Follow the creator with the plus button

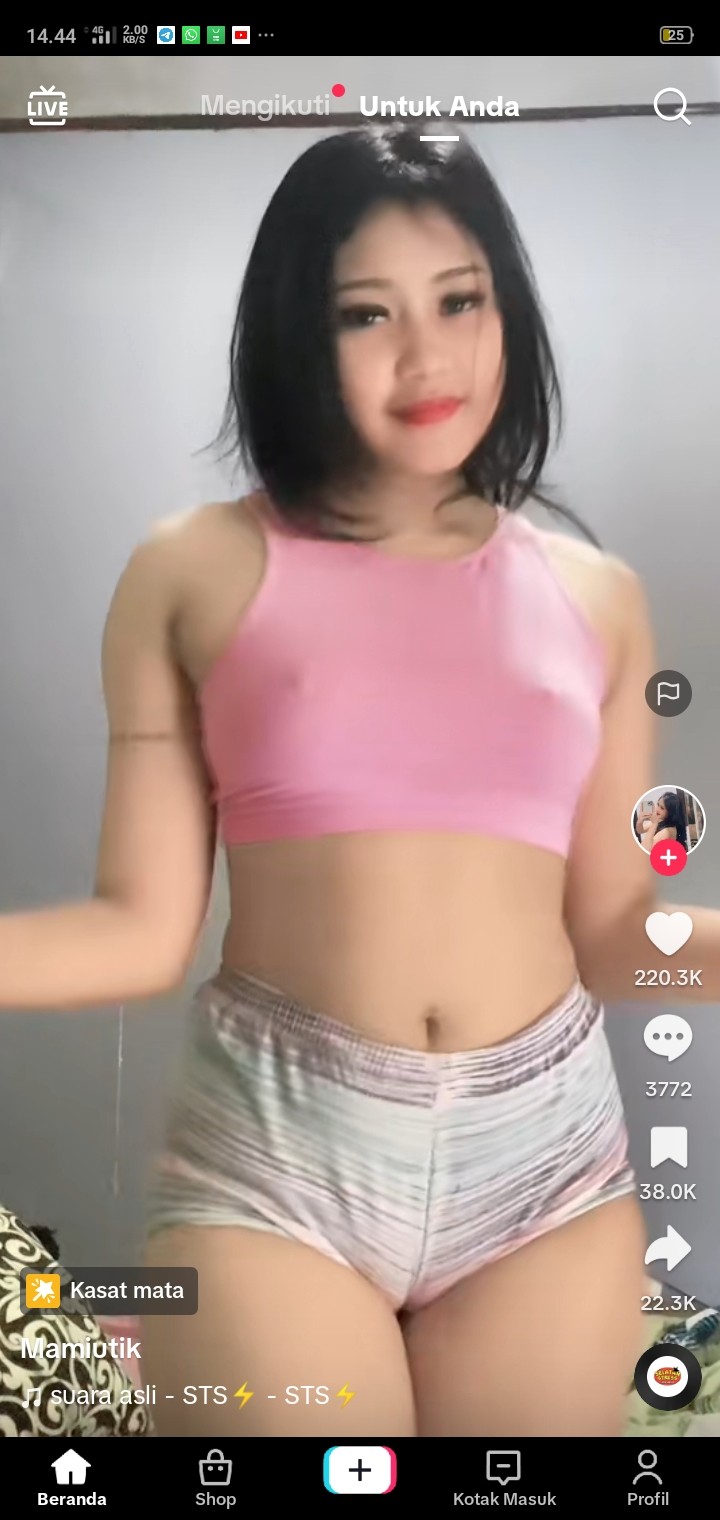click(x=668, y=858)
